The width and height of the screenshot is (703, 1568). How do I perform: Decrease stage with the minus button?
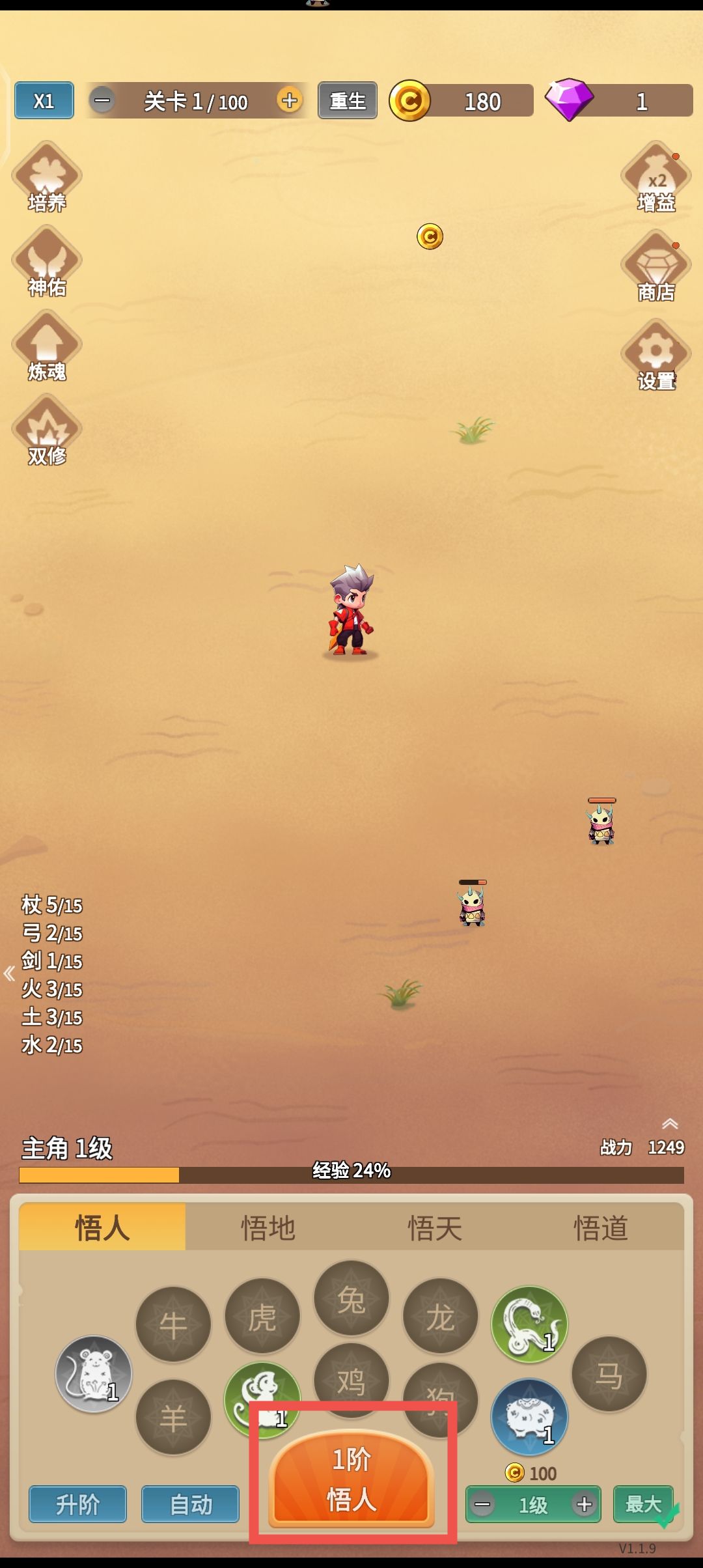pyautogui.click(x=102, y=101)
